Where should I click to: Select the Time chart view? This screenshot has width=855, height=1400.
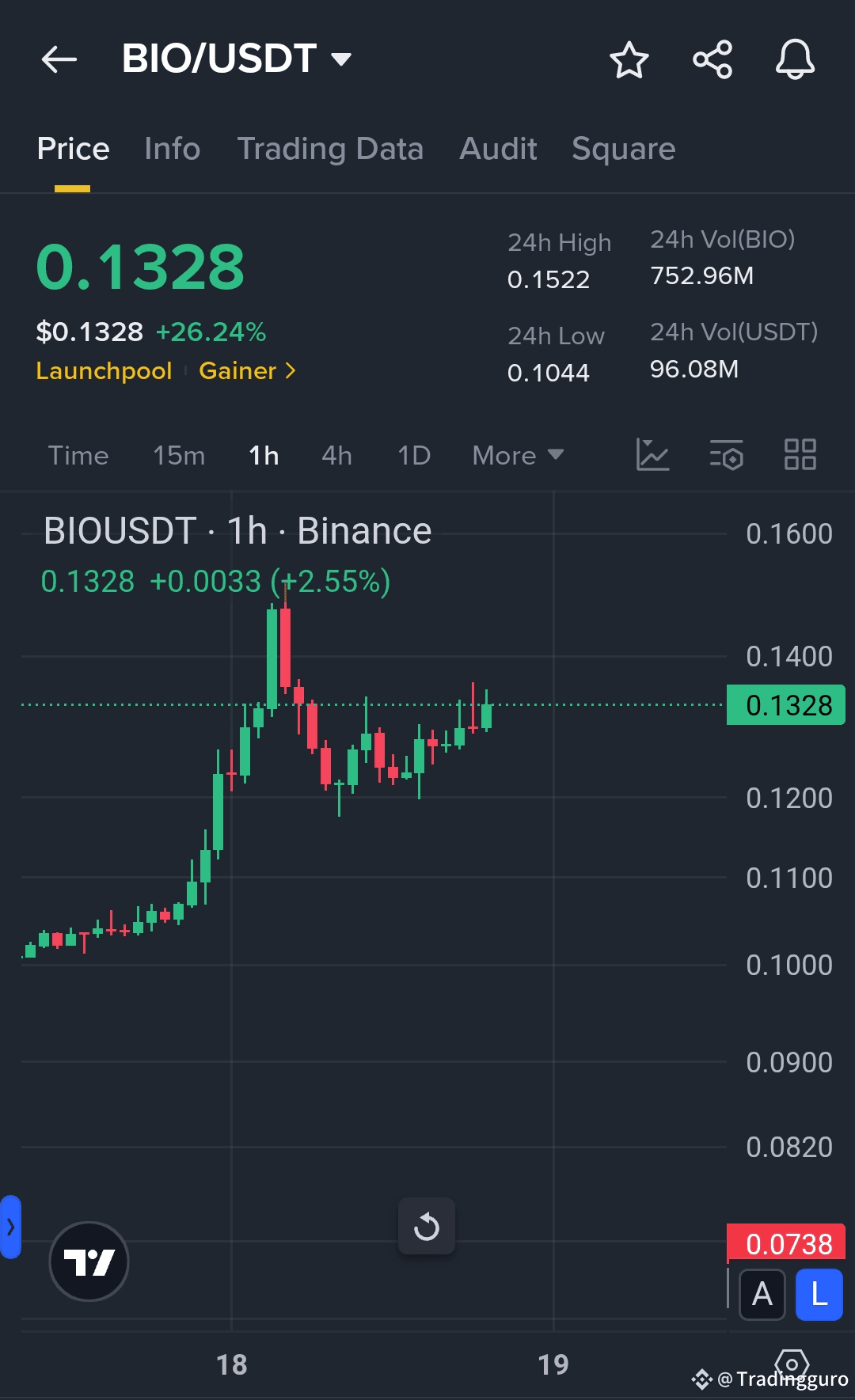pos(78,456)
